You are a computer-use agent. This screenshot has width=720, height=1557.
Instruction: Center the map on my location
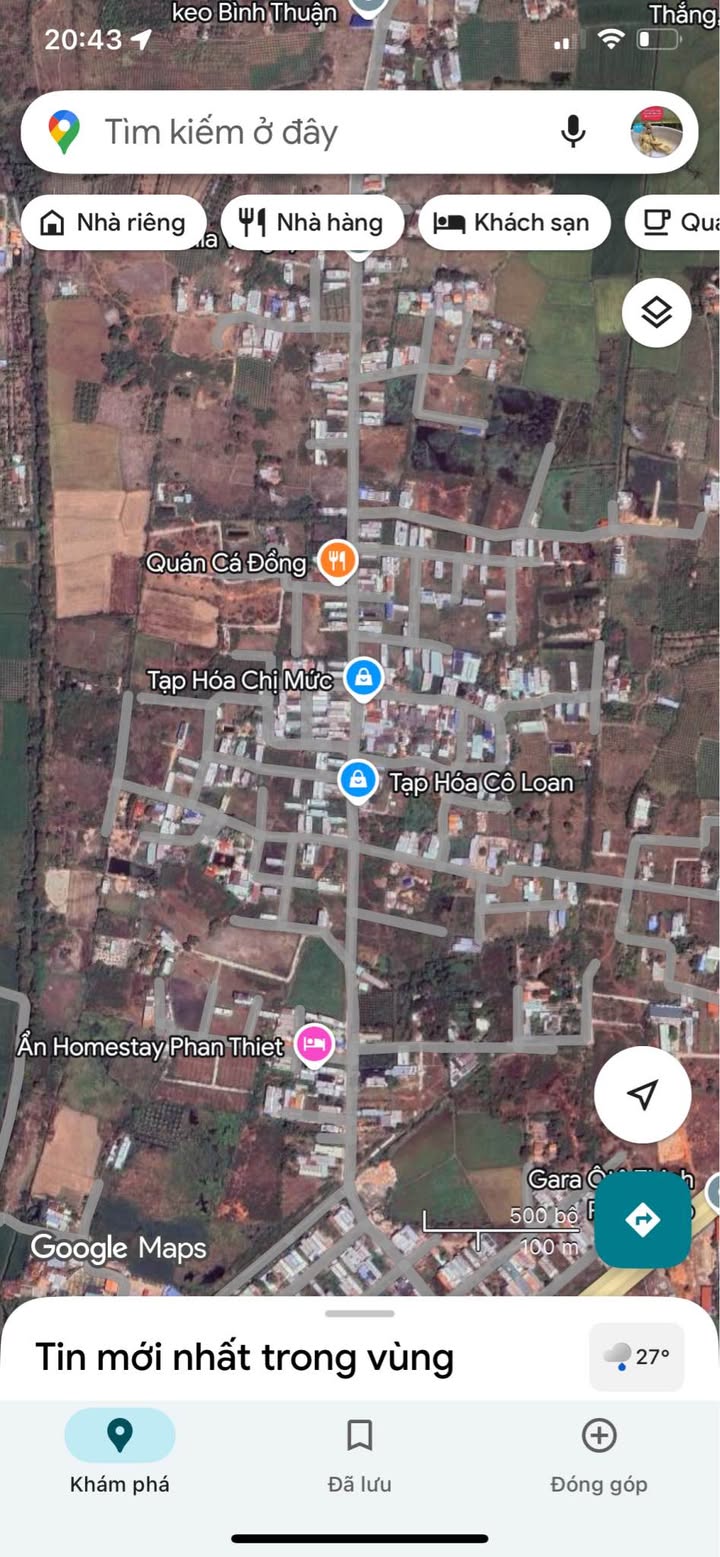point(642,1095)
